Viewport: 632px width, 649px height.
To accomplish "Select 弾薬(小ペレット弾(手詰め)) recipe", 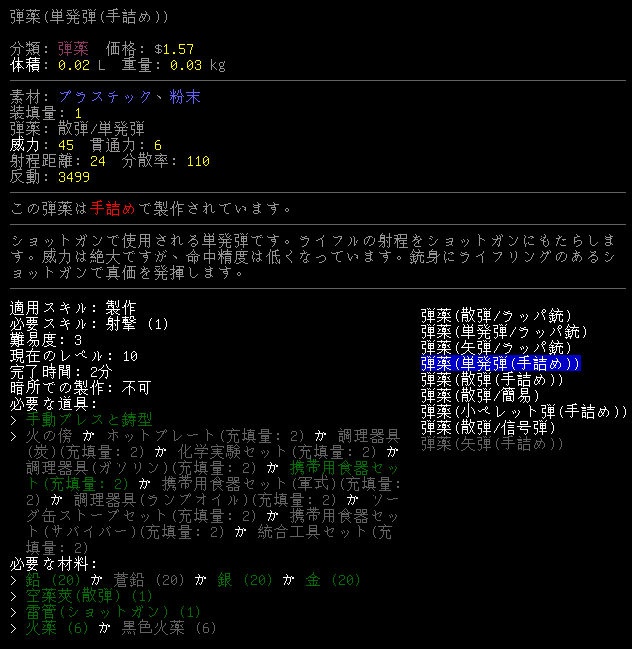I will [524, 411].
